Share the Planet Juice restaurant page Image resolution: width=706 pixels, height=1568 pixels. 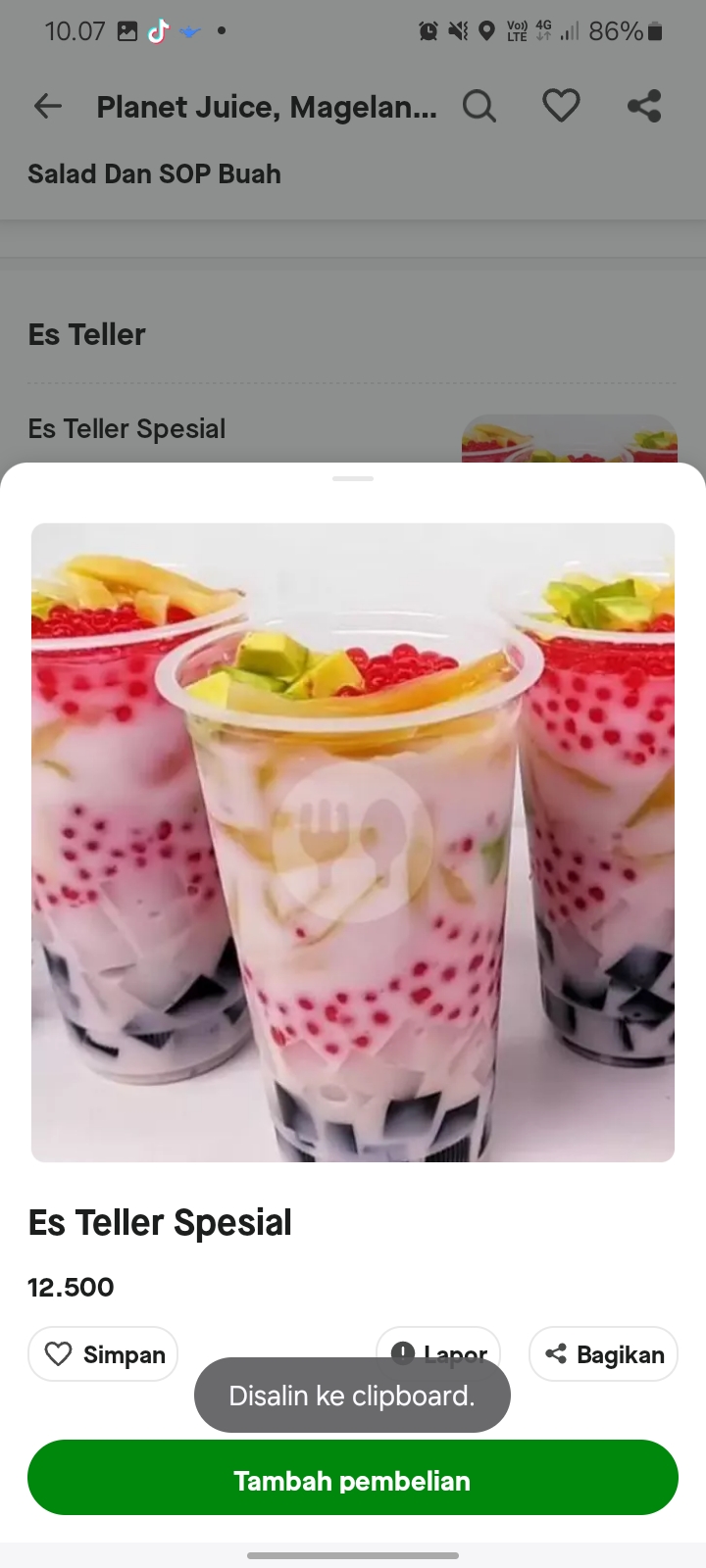(x=643, y=106)
